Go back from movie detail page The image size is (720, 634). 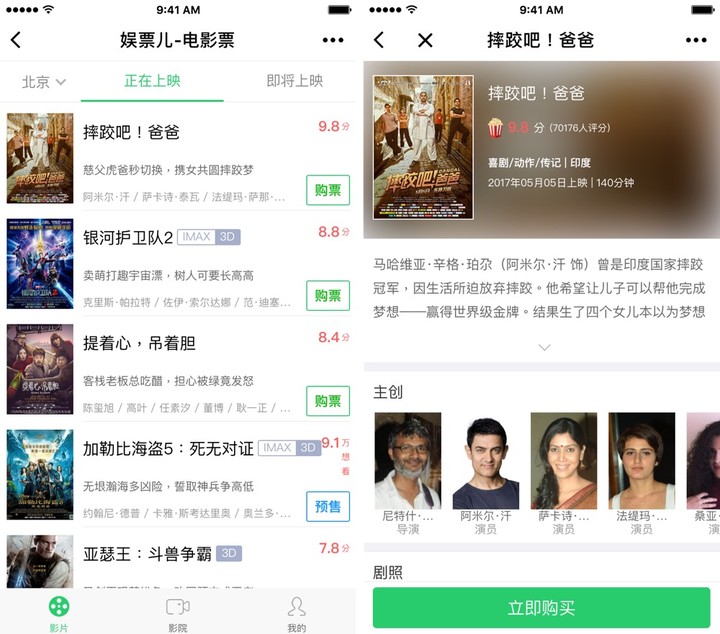tap(379, 40)
